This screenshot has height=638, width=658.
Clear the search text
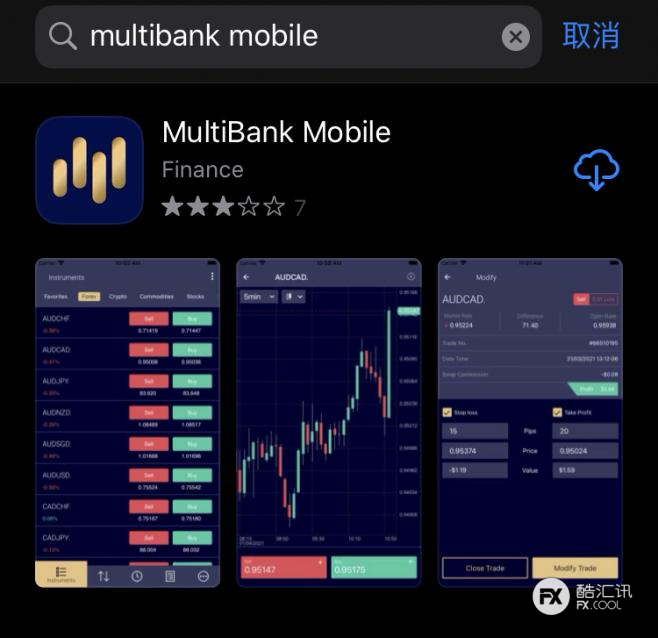tap(515, 38)
